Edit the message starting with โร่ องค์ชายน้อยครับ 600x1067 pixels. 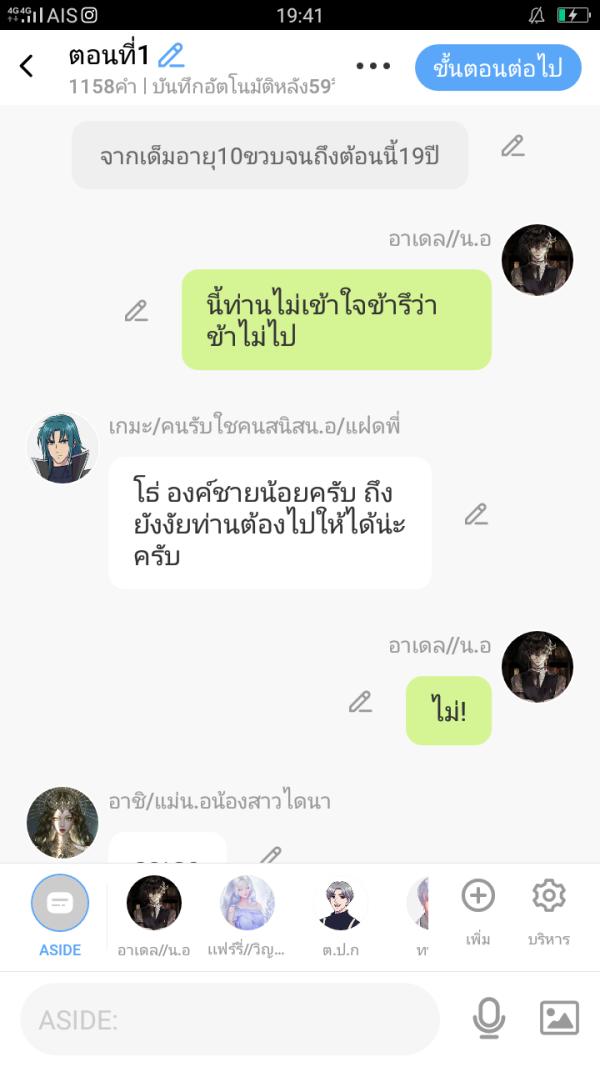coord(476,515)
